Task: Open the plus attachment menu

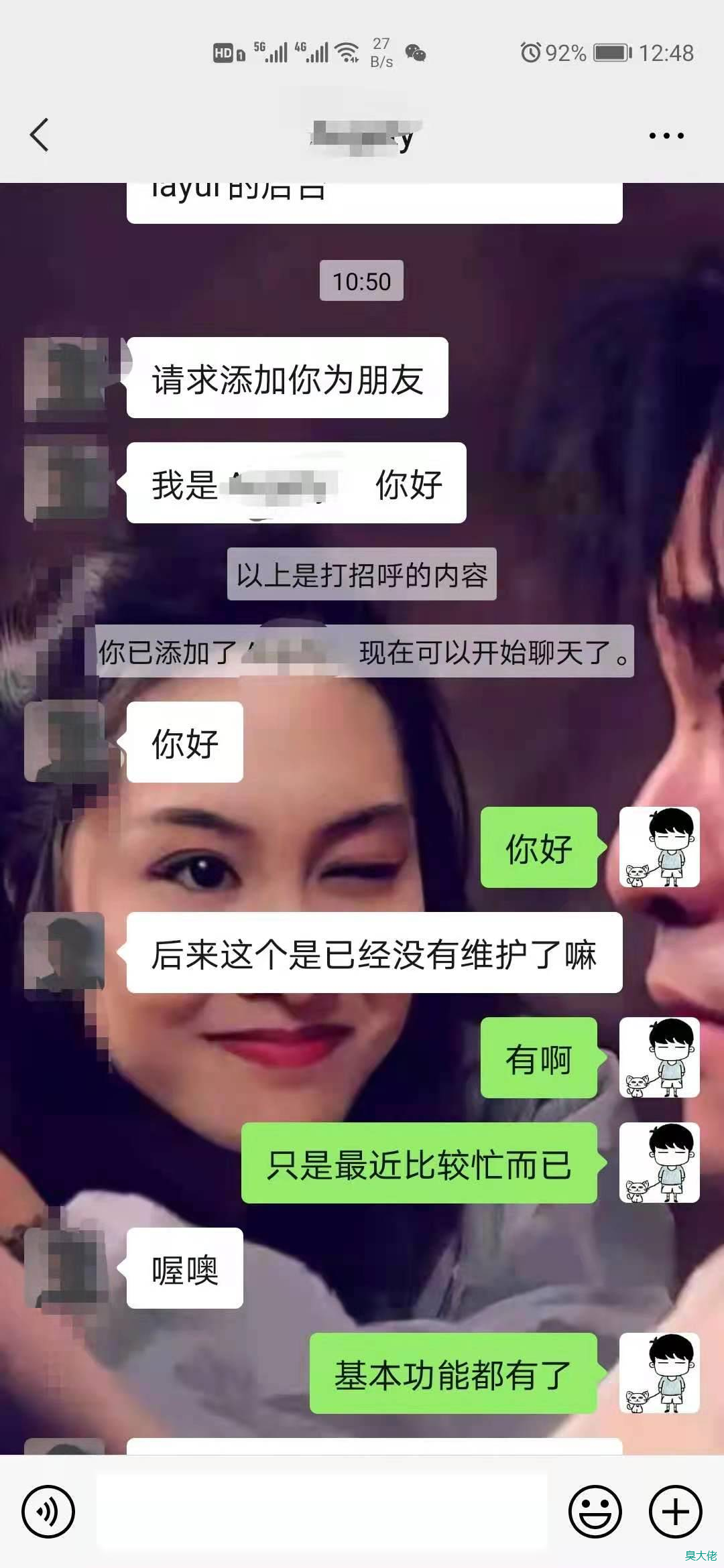Action: [675, 1511]
